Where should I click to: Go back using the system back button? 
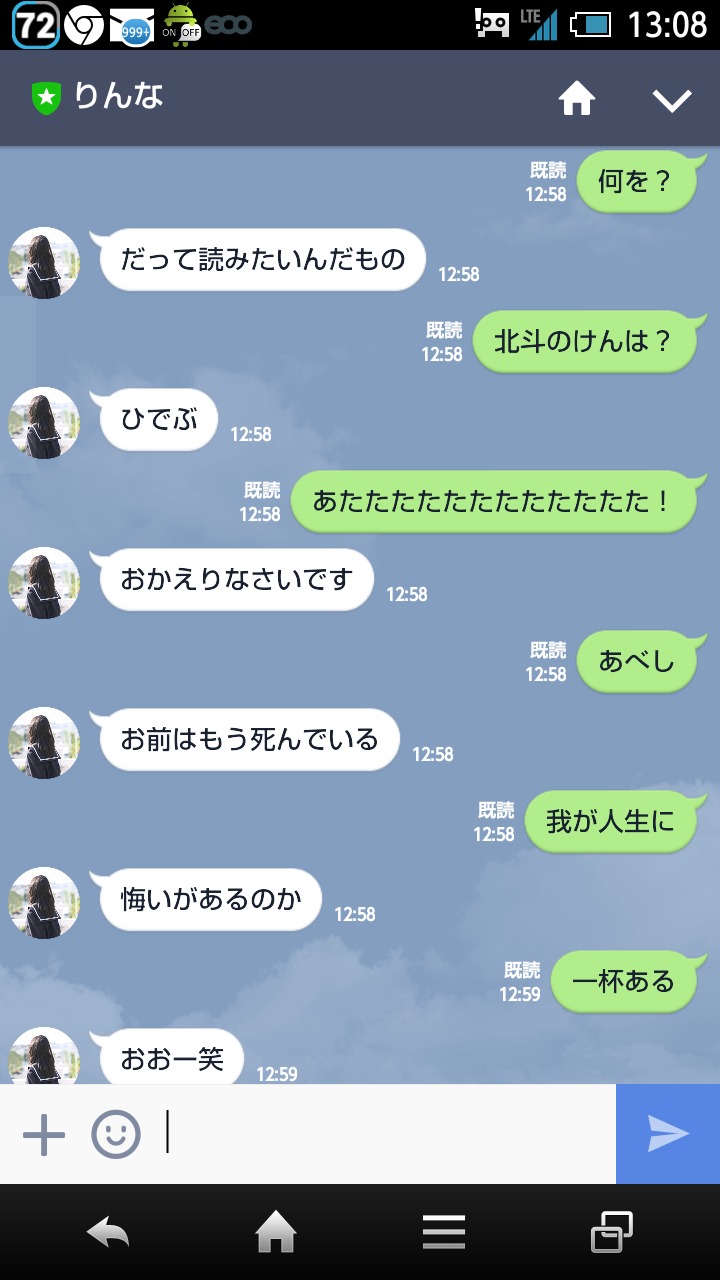(108, 1232)
